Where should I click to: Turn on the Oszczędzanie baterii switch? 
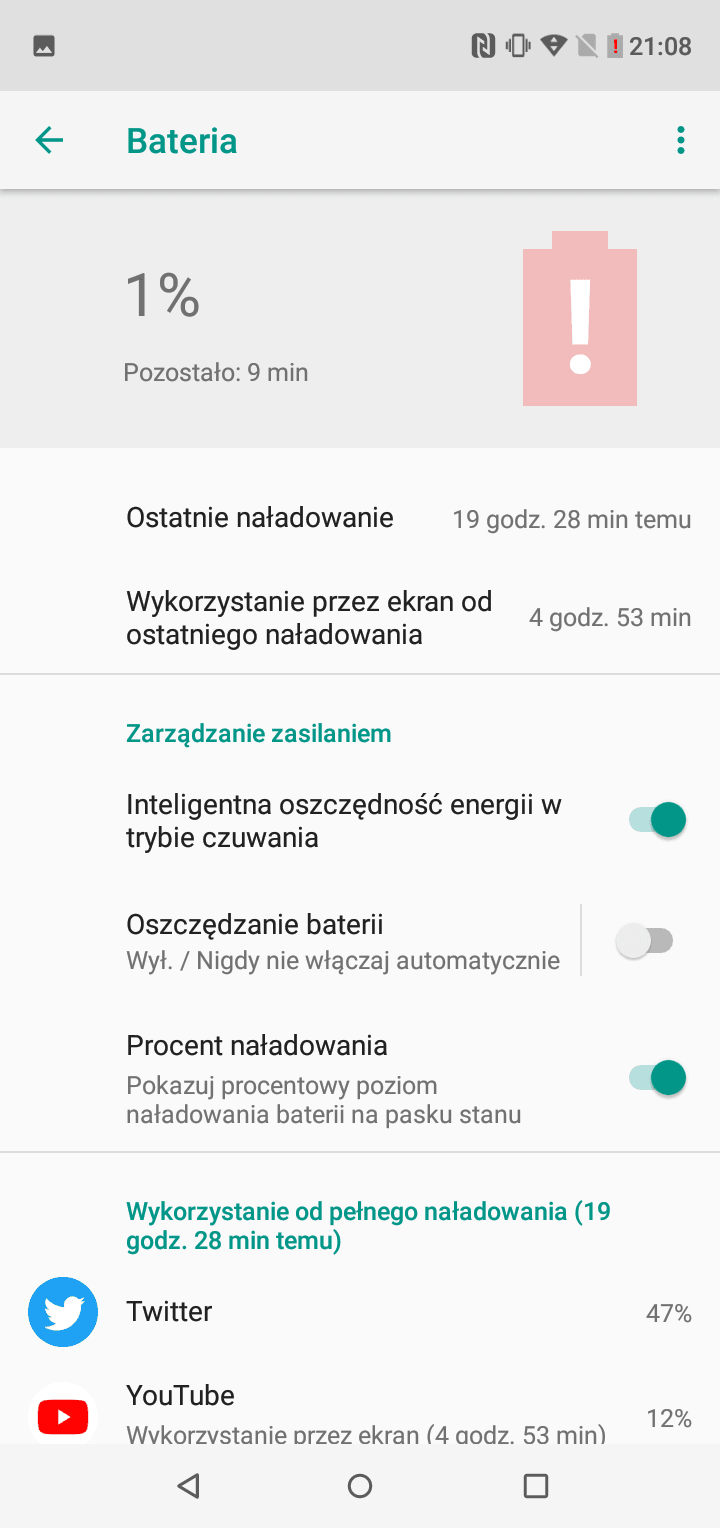(x=645, y=940)
